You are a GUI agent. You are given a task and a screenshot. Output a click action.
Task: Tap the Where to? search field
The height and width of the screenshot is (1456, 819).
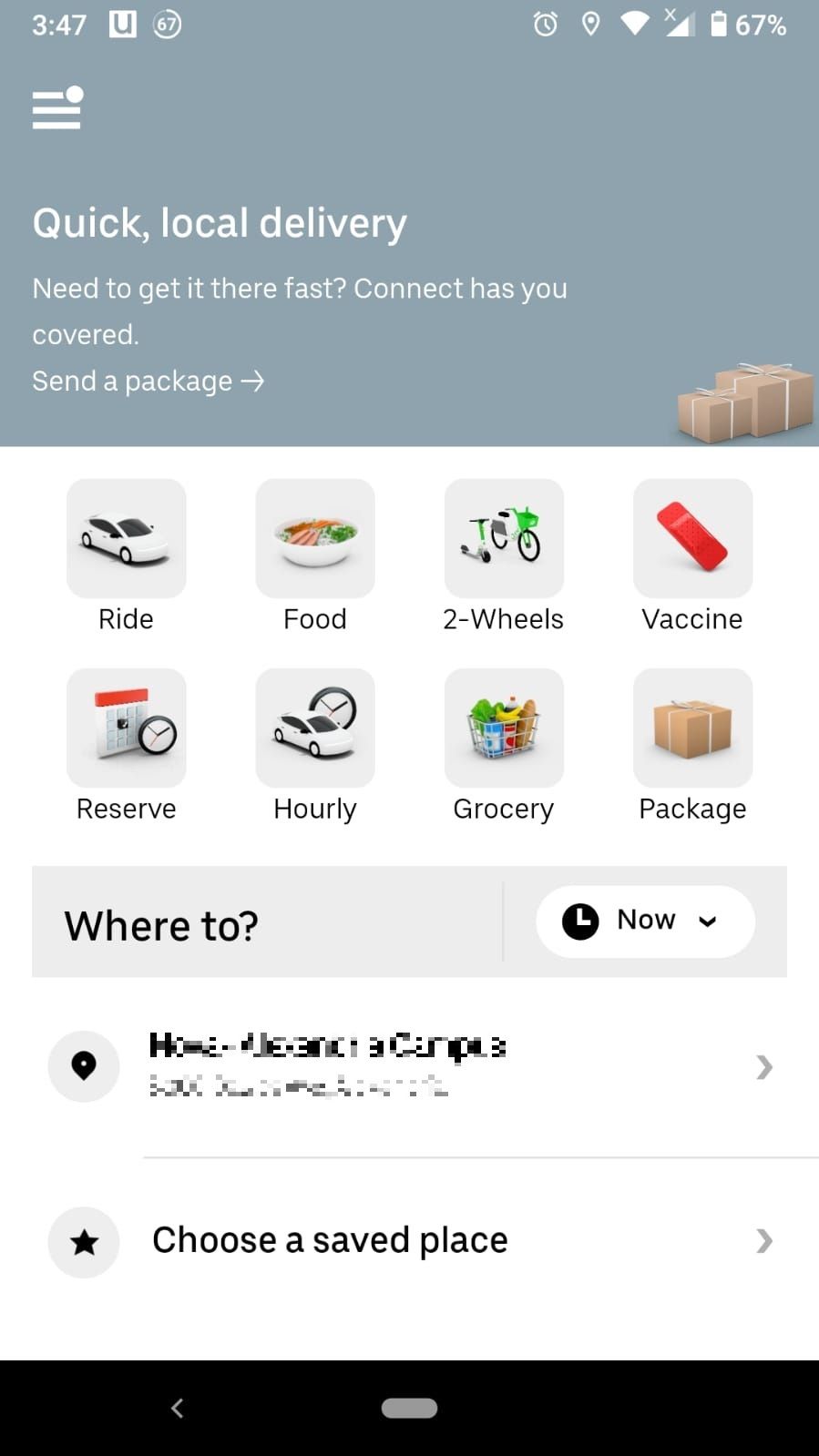point(264,923)
